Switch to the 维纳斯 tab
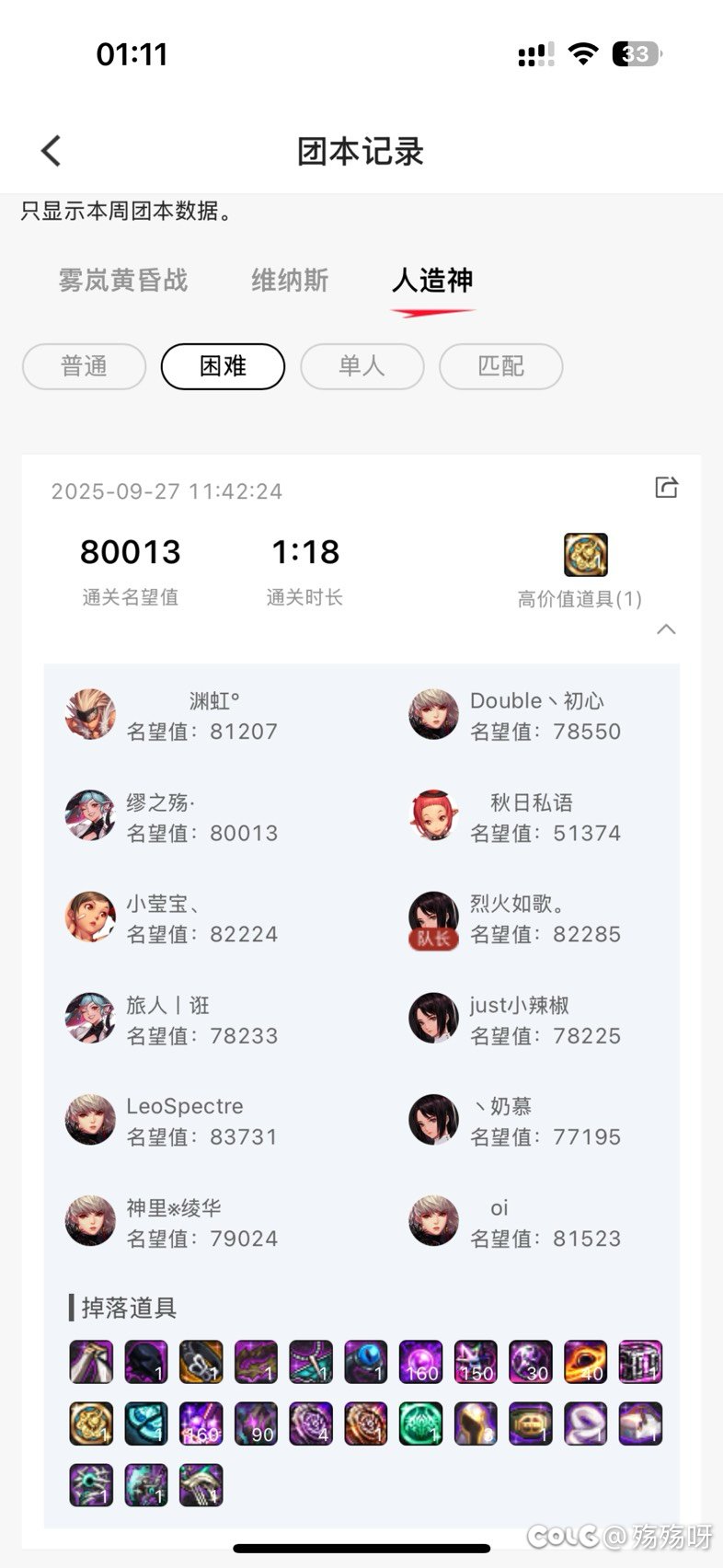Image resolution: width=723 pixels, height=1568 pixels. pyautogui.click(x=290, y=280)
